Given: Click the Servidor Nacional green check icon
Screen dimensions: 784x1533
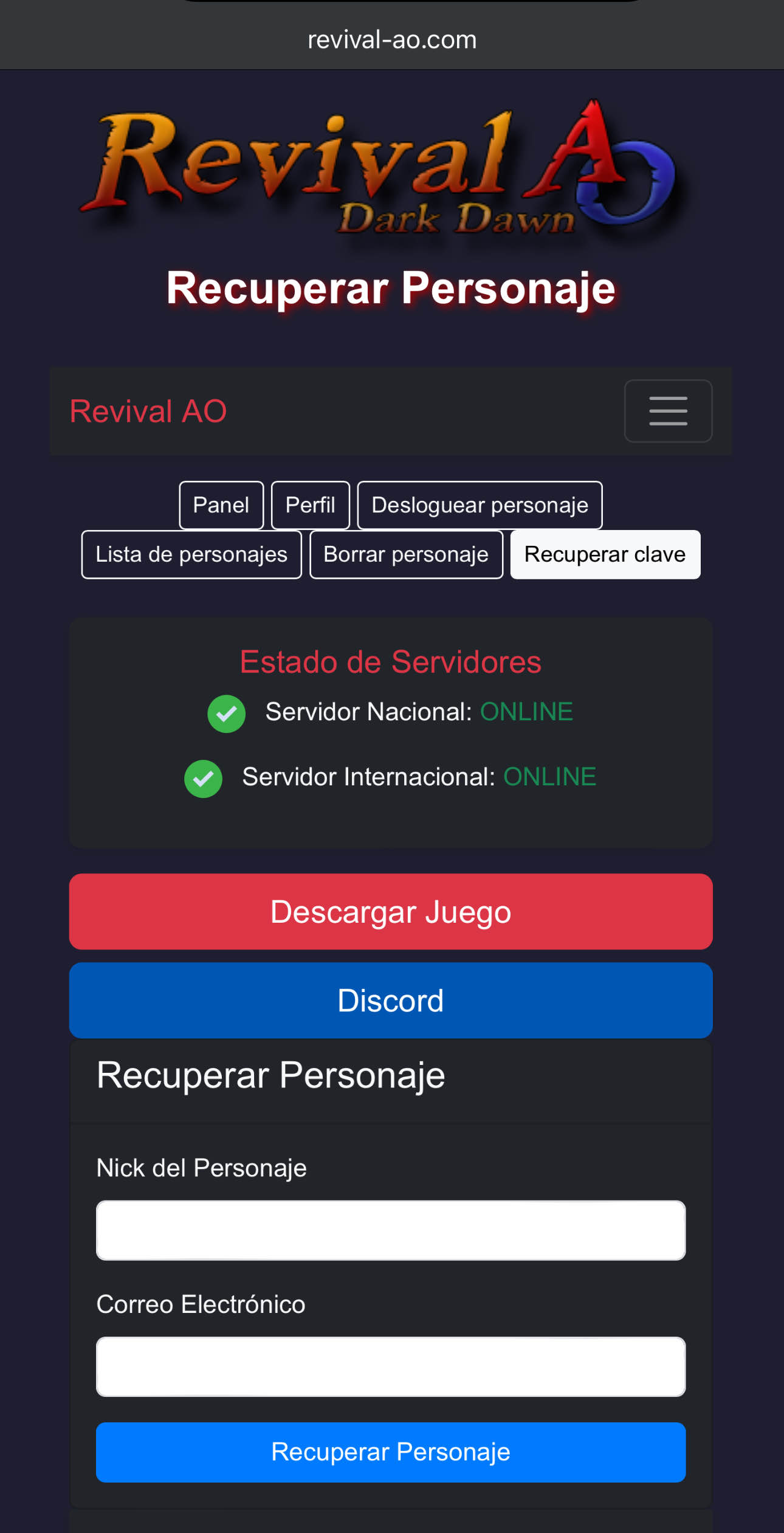Looking at the screenshot, I should (226, 713).
